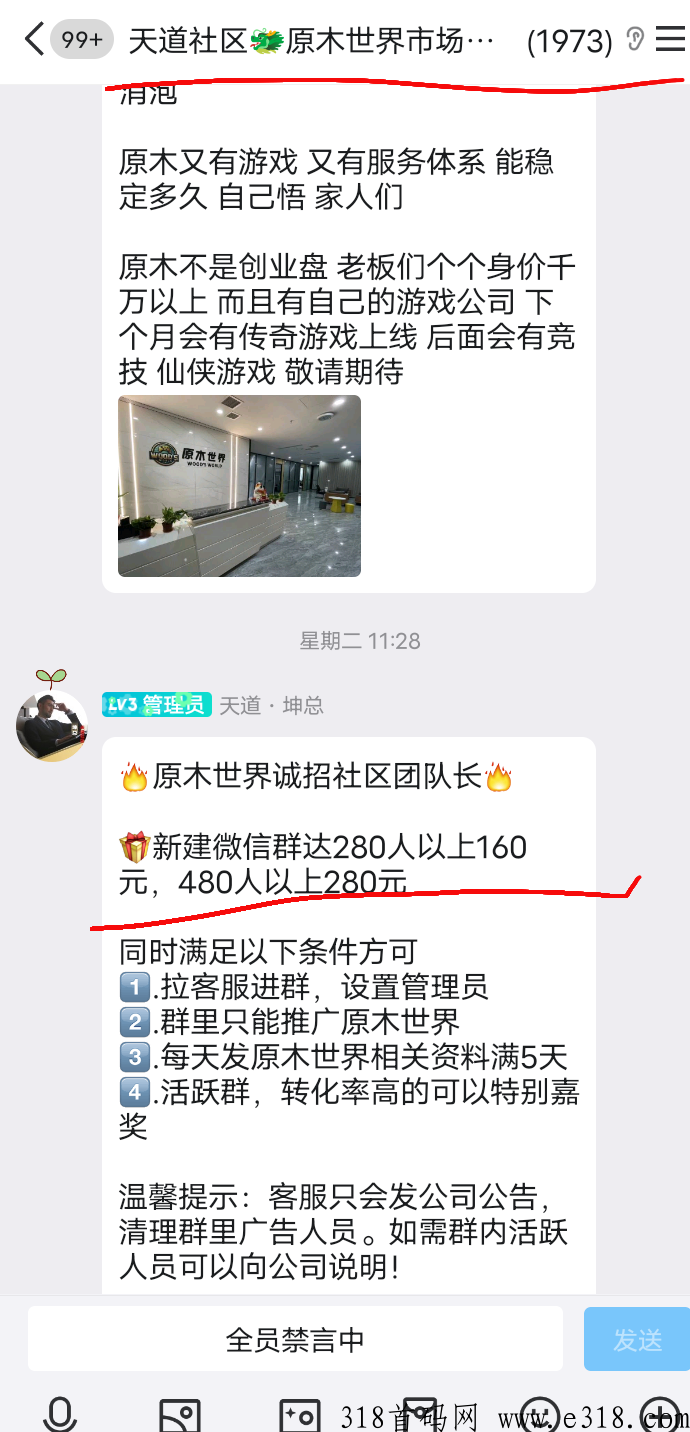Screen dimensions: 690x1432
Task: Open the group menu with three lines
Action: click(x=670, y=40)
